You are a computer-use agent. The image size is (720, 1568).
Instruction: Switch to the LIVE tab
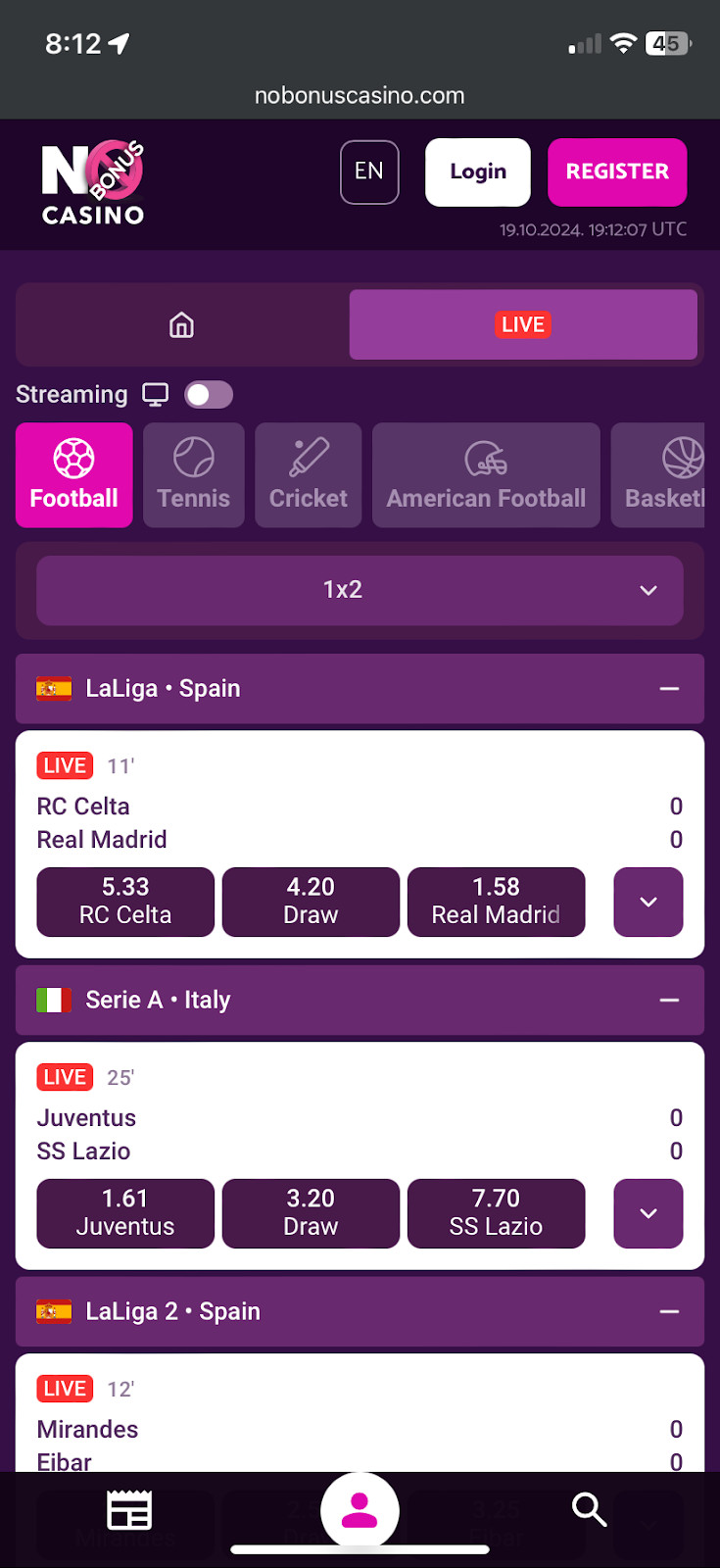(x=523, y=324)
